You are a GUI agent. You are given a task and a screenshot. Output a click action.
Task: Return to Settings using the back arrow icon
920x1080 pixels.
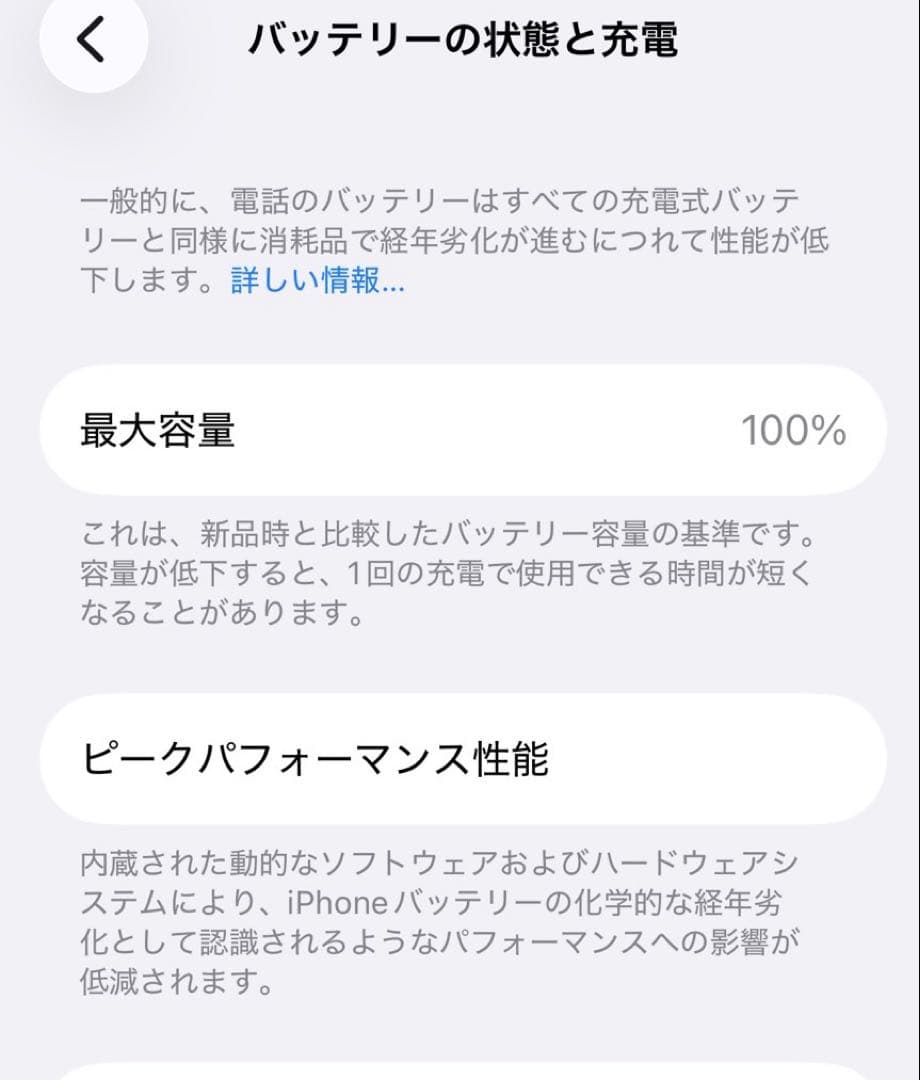click(x=95, y=42)
